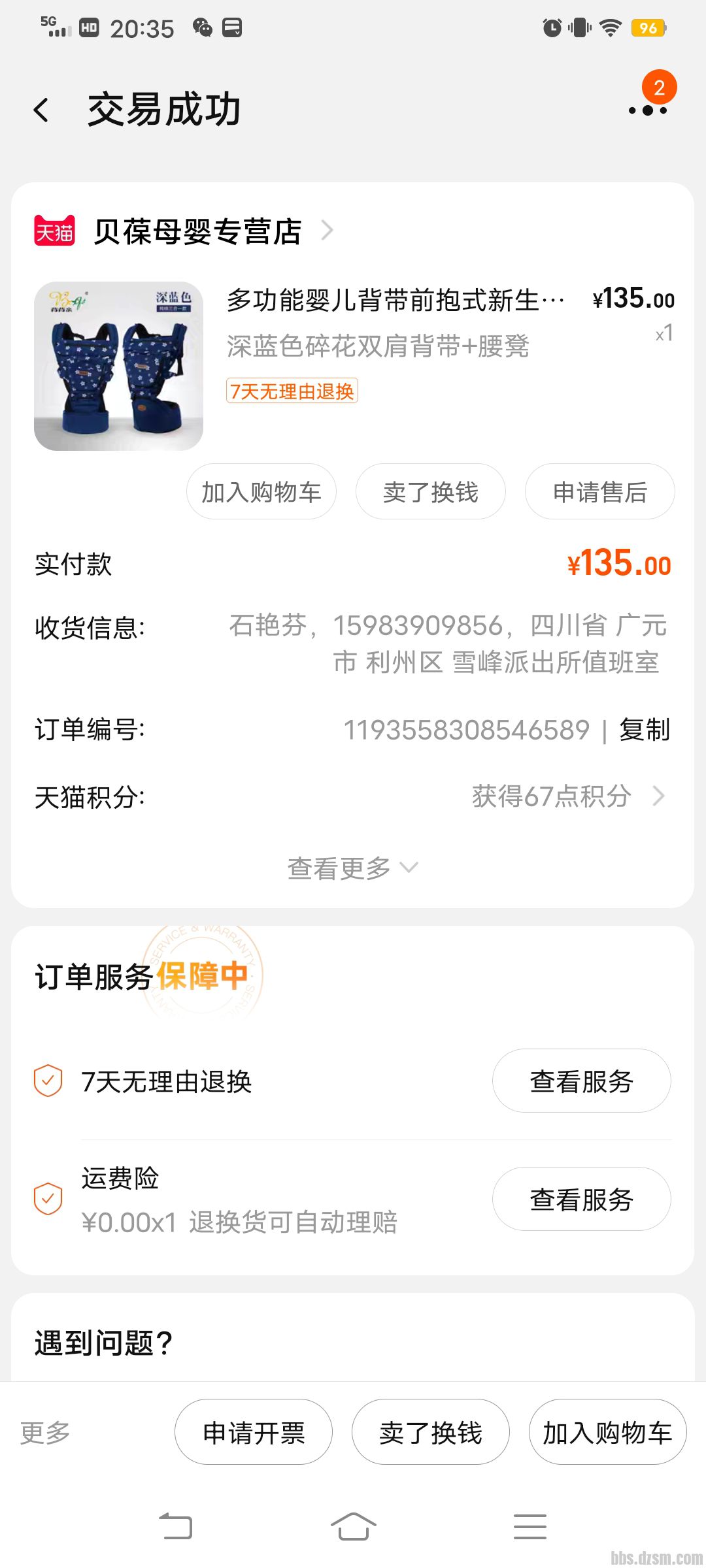Screen dimensions: 706x1568
Task: Open the three-dot more menu
Action: 647,110
